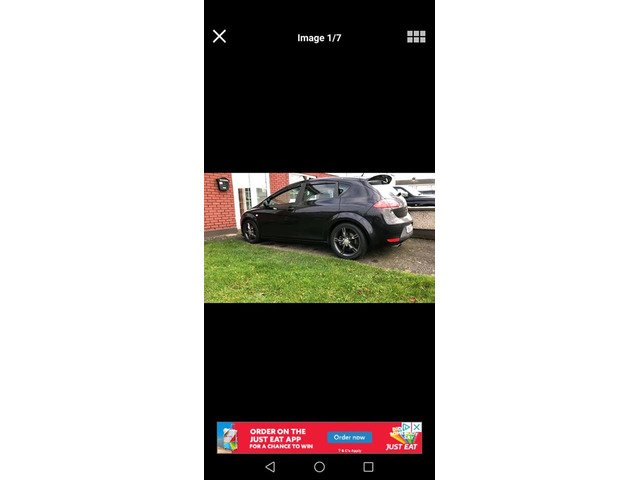Tap Order now on Just Eat ad
Screen dimensions: 640x480
(349, 437)
